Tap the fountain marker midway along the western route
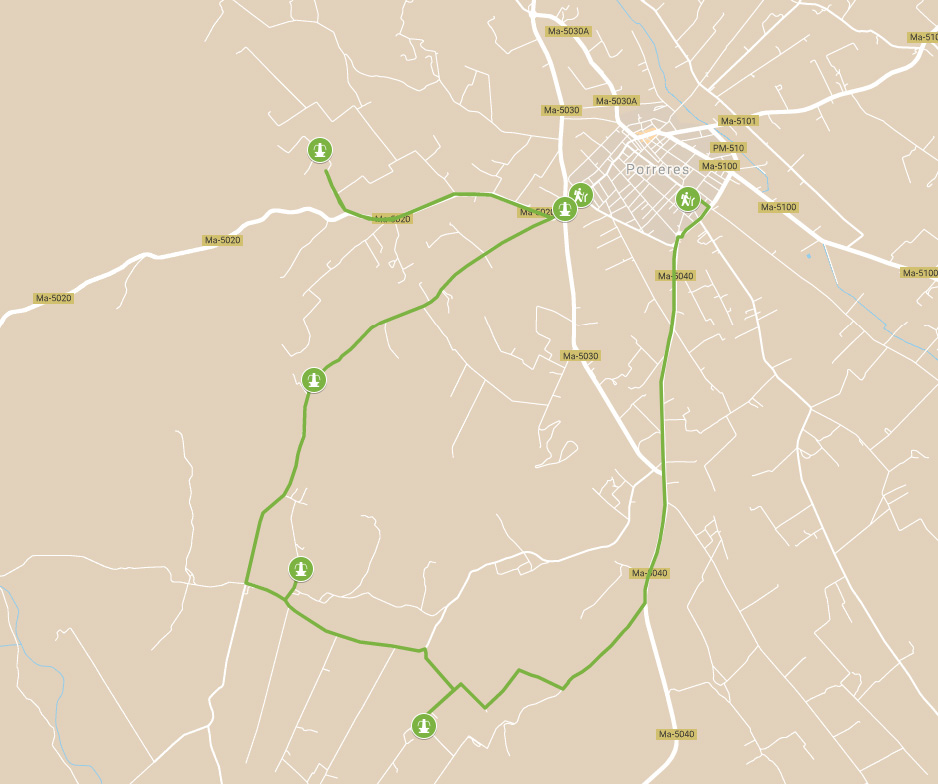 click(314, 380)
